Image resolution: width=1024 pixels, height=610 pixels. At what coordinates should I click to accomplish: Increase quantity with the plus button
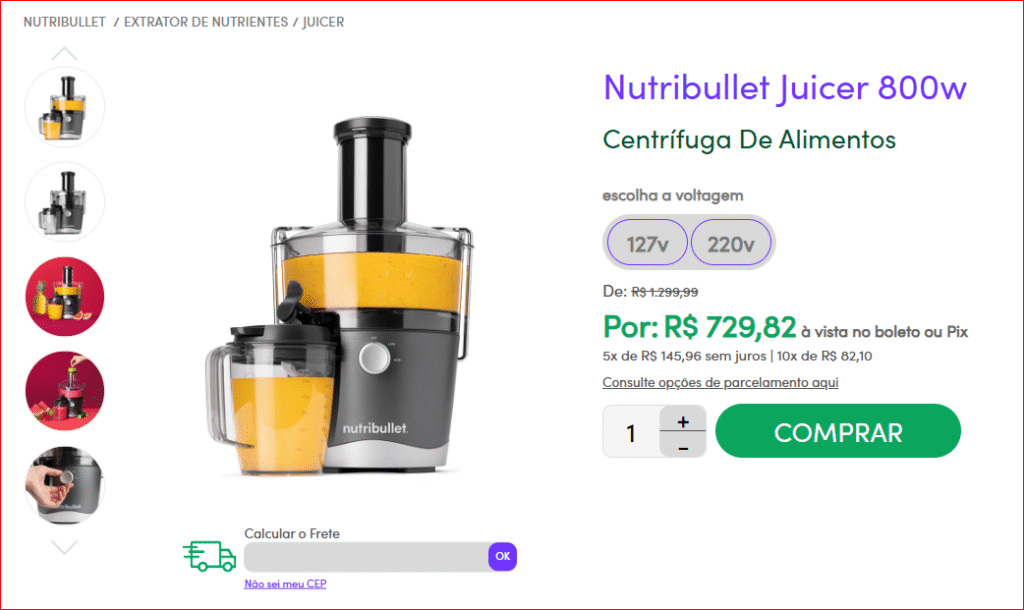pyautogui.click(x=683, y=421)
